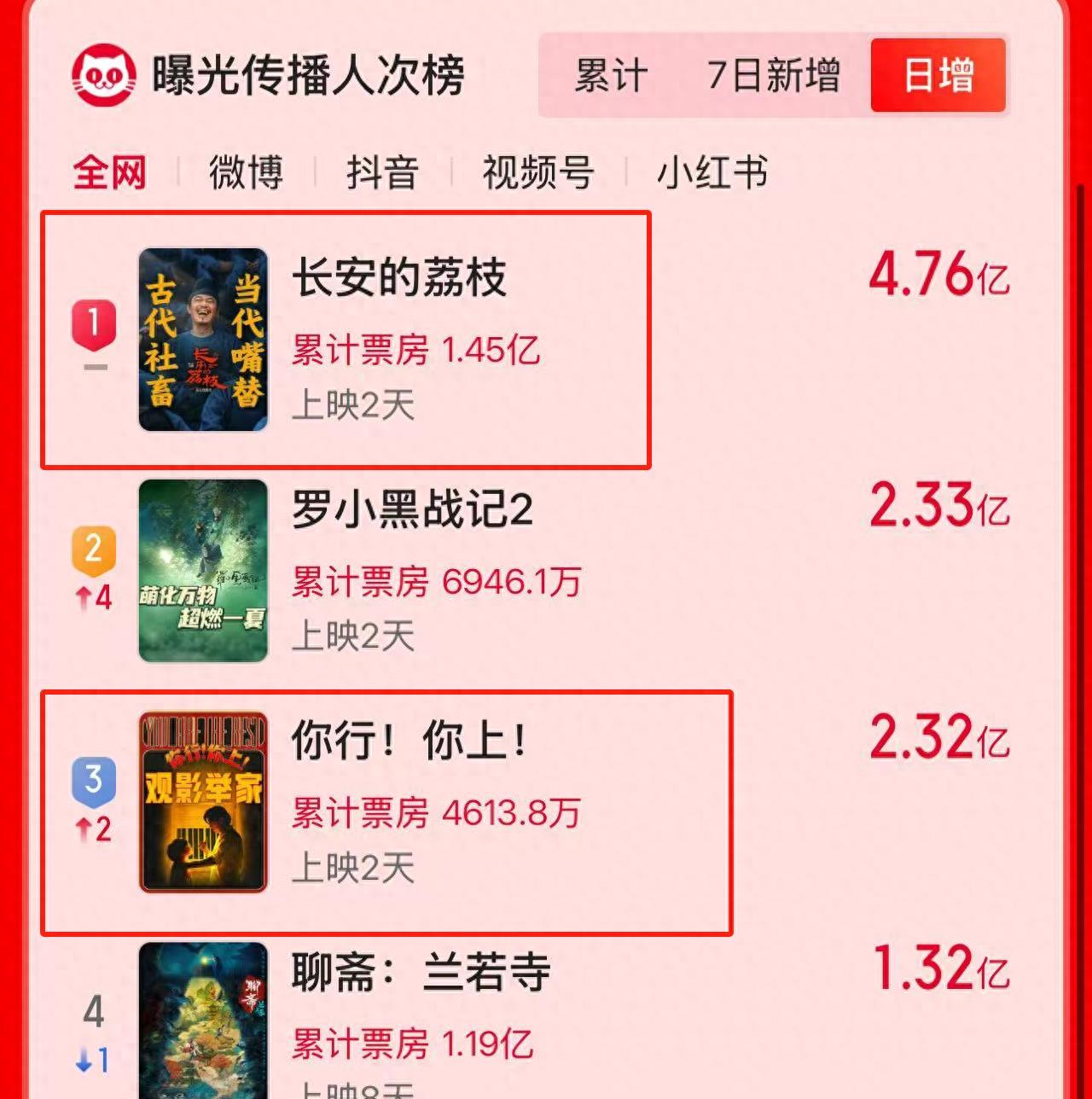Viewport: 1092px width, 1099px height.
Task: Switch to the 小红书 tab
Action: click(712, 172)
